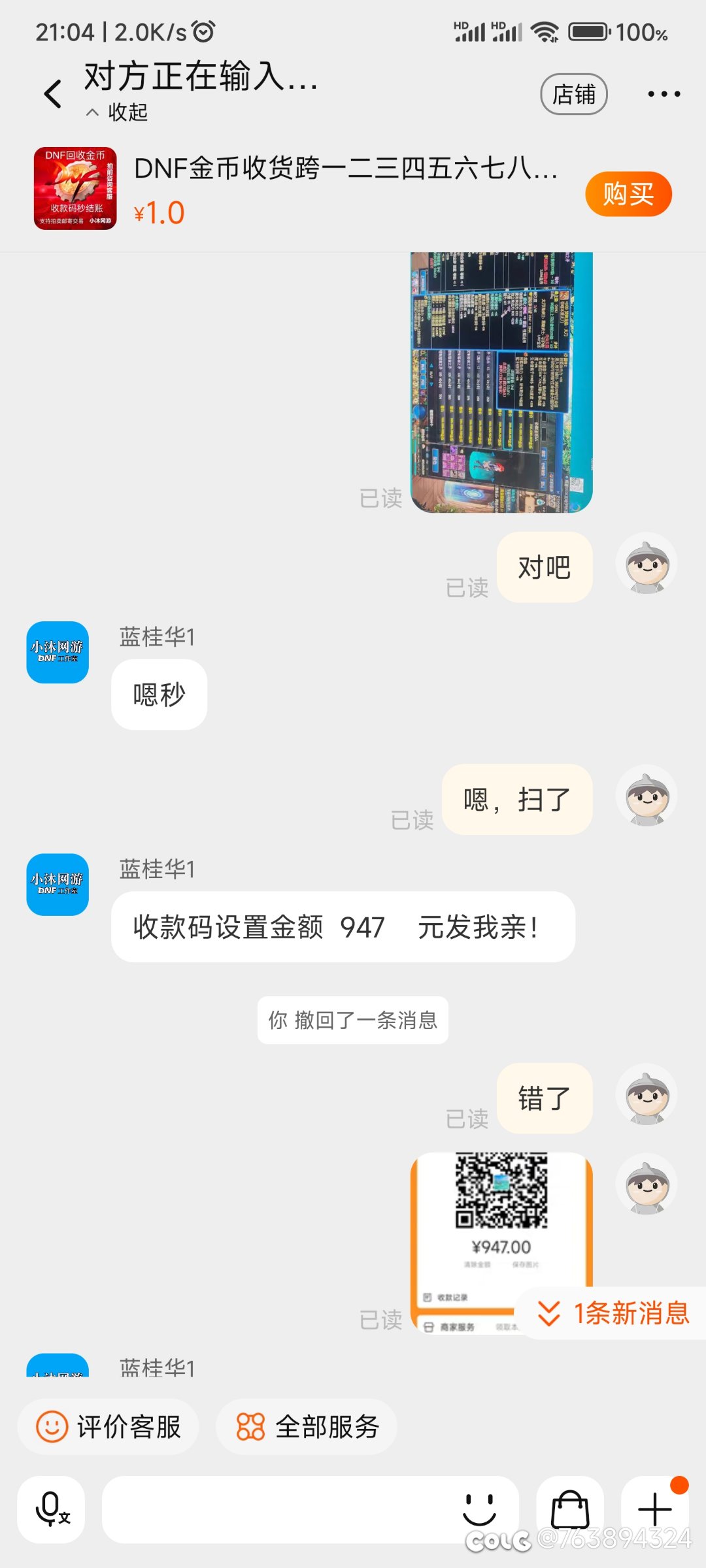Open 全部服务 all services

click(307, 1427)
